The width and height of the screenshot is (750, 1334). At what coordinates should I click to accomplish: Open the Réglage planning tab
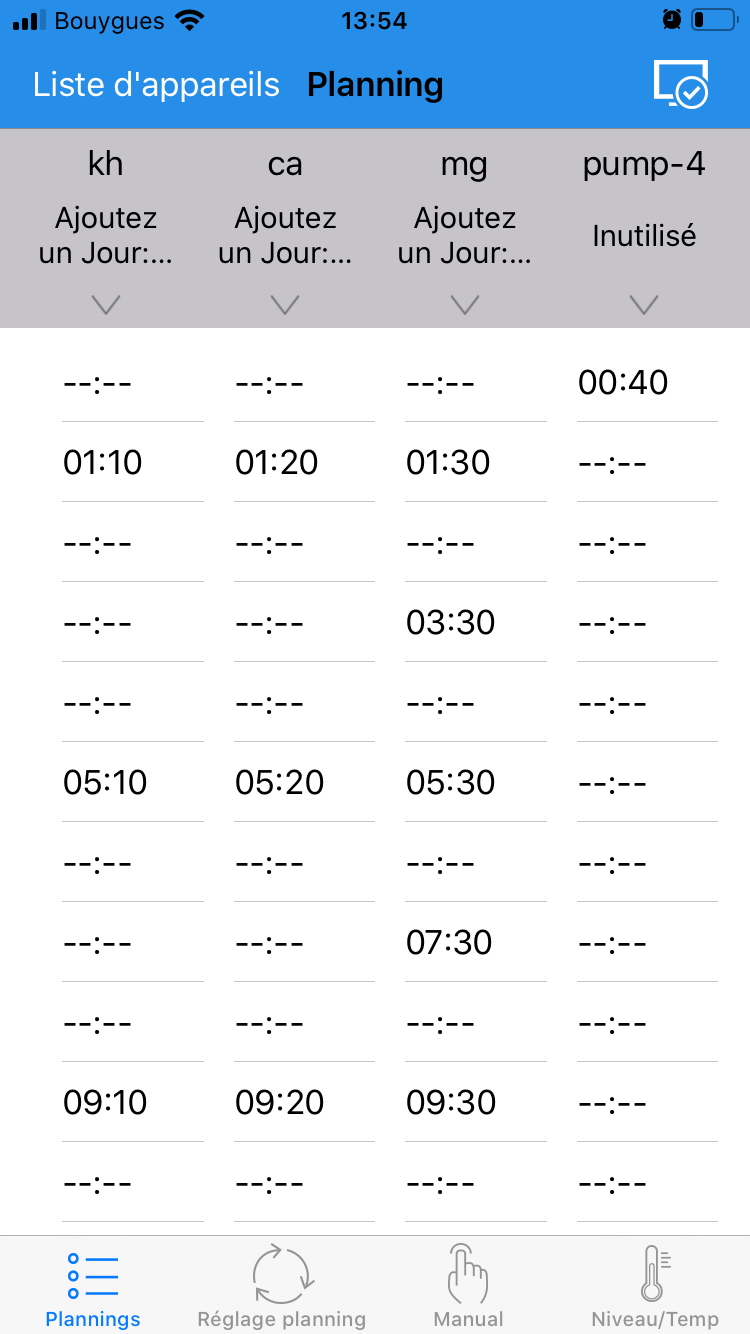click(281, 1288)
